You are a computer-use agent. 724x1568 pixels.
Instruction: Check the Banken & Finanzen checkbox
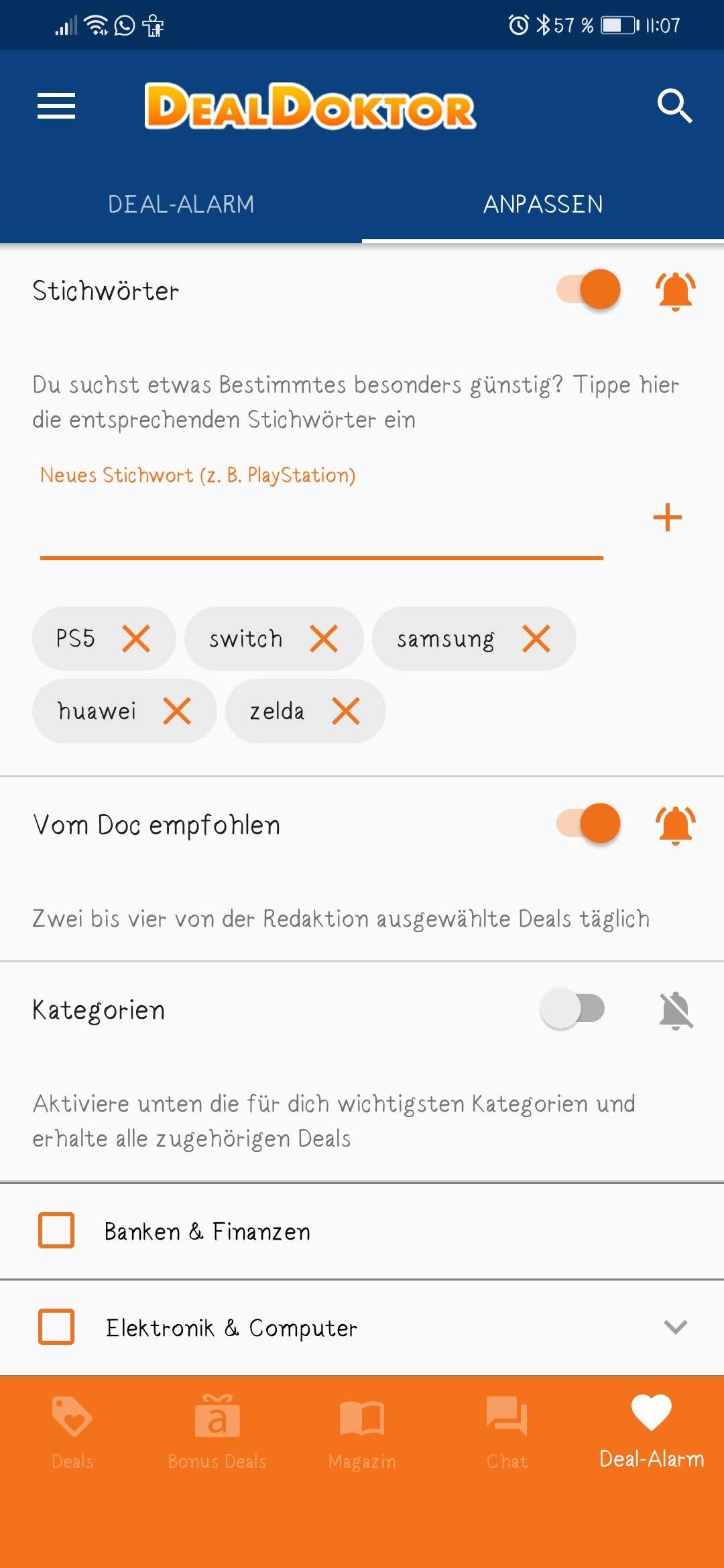coord(56,1230)
